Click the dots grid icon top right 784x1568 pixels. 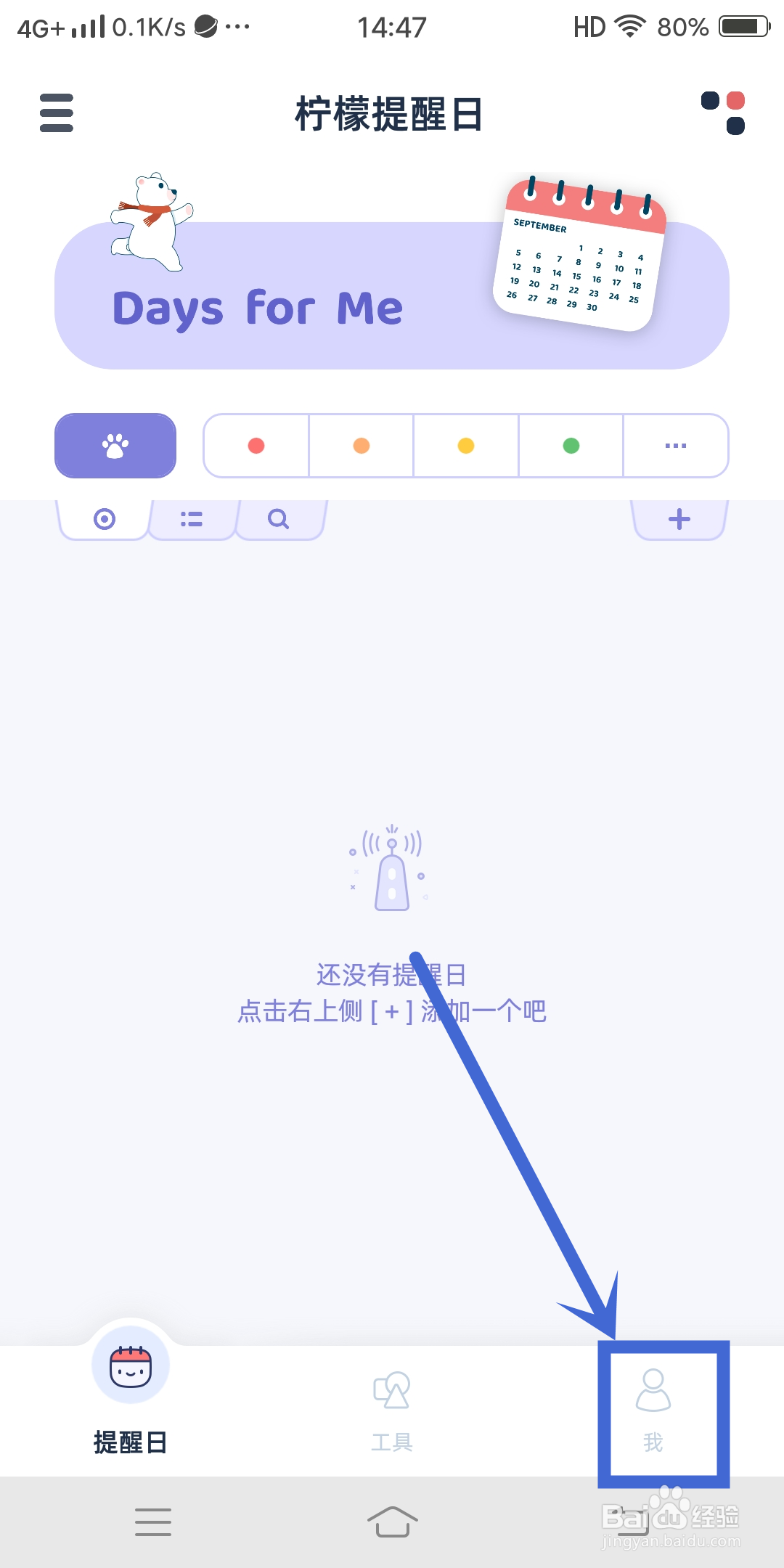point(722,113)
